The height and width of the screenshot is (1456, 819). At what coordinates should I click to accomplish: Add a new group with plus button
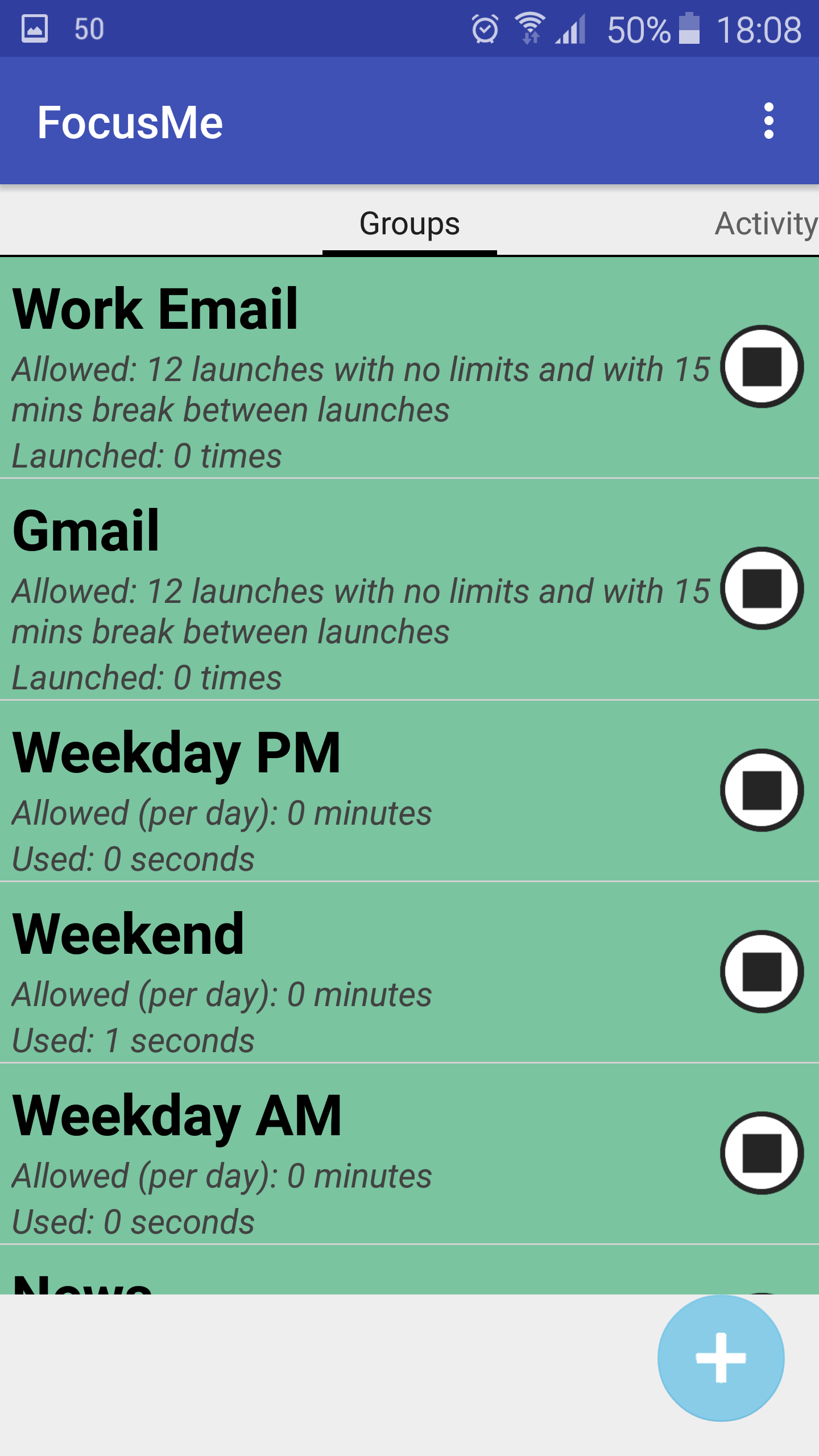click(721, 1358)
